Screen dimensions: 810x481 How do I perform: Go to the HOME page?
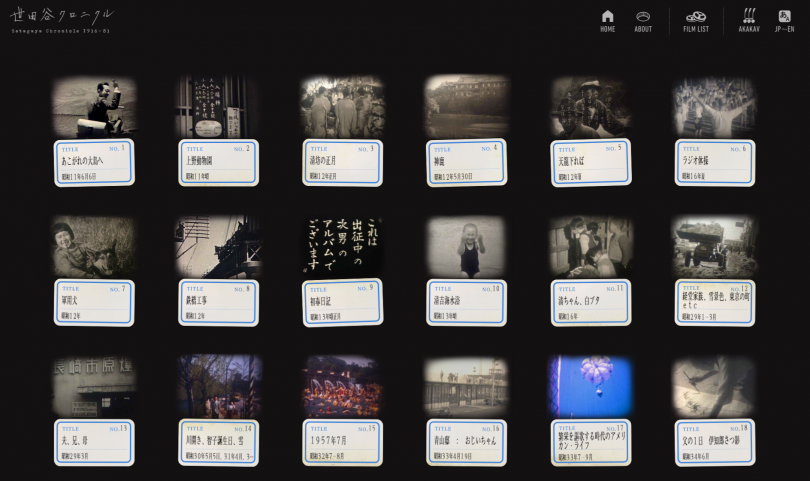point(607,21)
